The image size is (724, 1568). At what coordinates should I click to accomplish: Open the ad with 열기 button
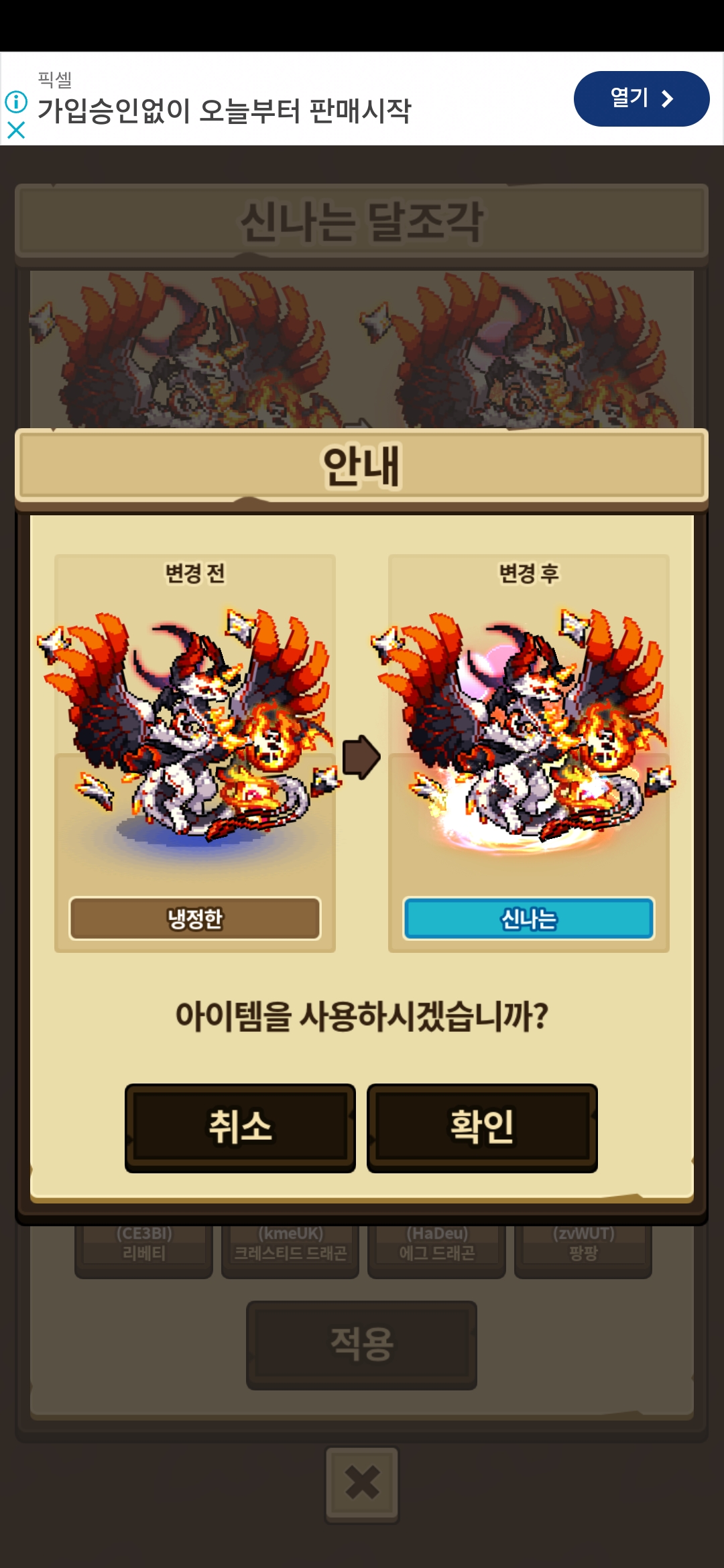point(642,99)
